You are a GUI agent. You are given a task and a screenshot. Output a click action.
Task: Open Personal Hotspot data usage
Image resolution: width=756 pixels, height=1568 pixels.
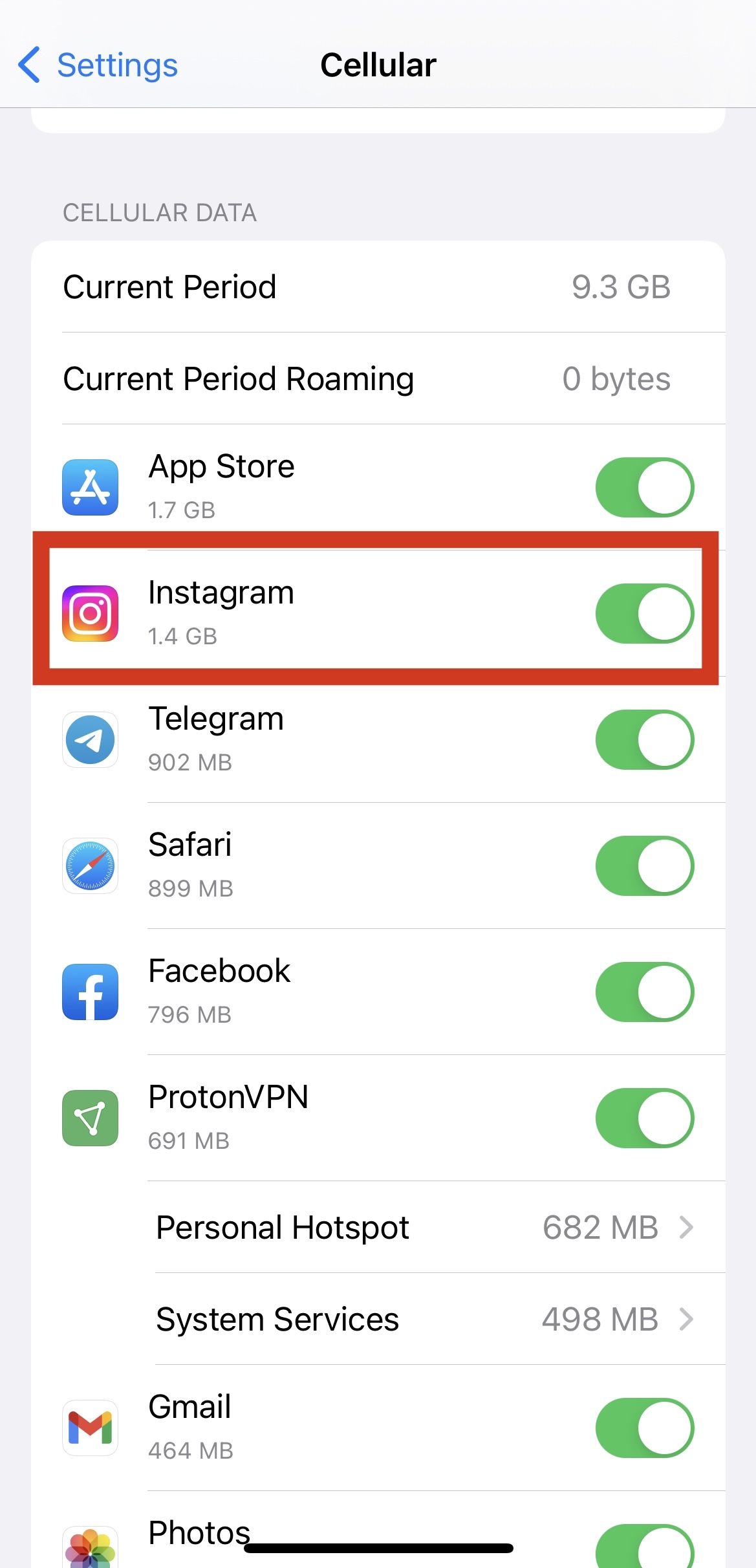point(426,1227)
